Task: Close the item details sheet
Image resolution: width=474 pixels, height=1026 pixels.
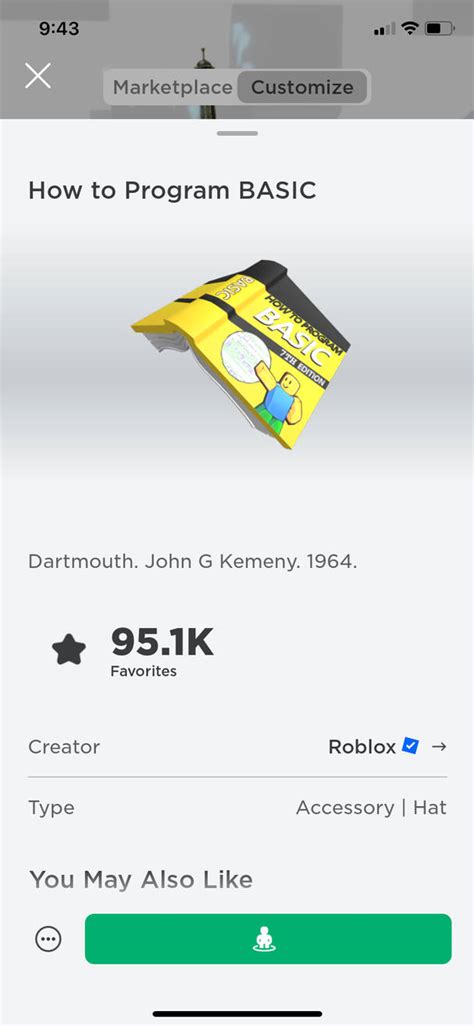Action: click(37, 76)
